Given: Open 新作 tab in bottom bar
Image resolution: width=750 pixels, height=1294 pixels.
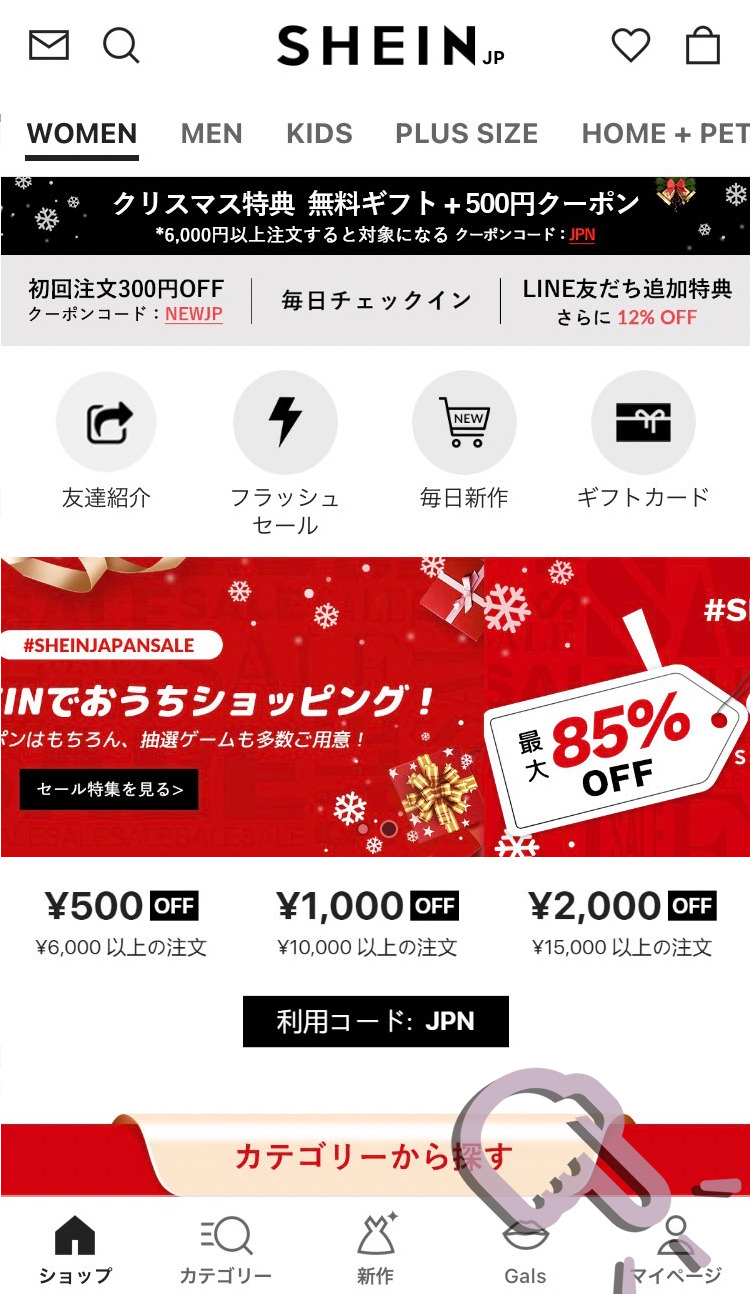Looking at the screenshot, I should [375, 1249].
